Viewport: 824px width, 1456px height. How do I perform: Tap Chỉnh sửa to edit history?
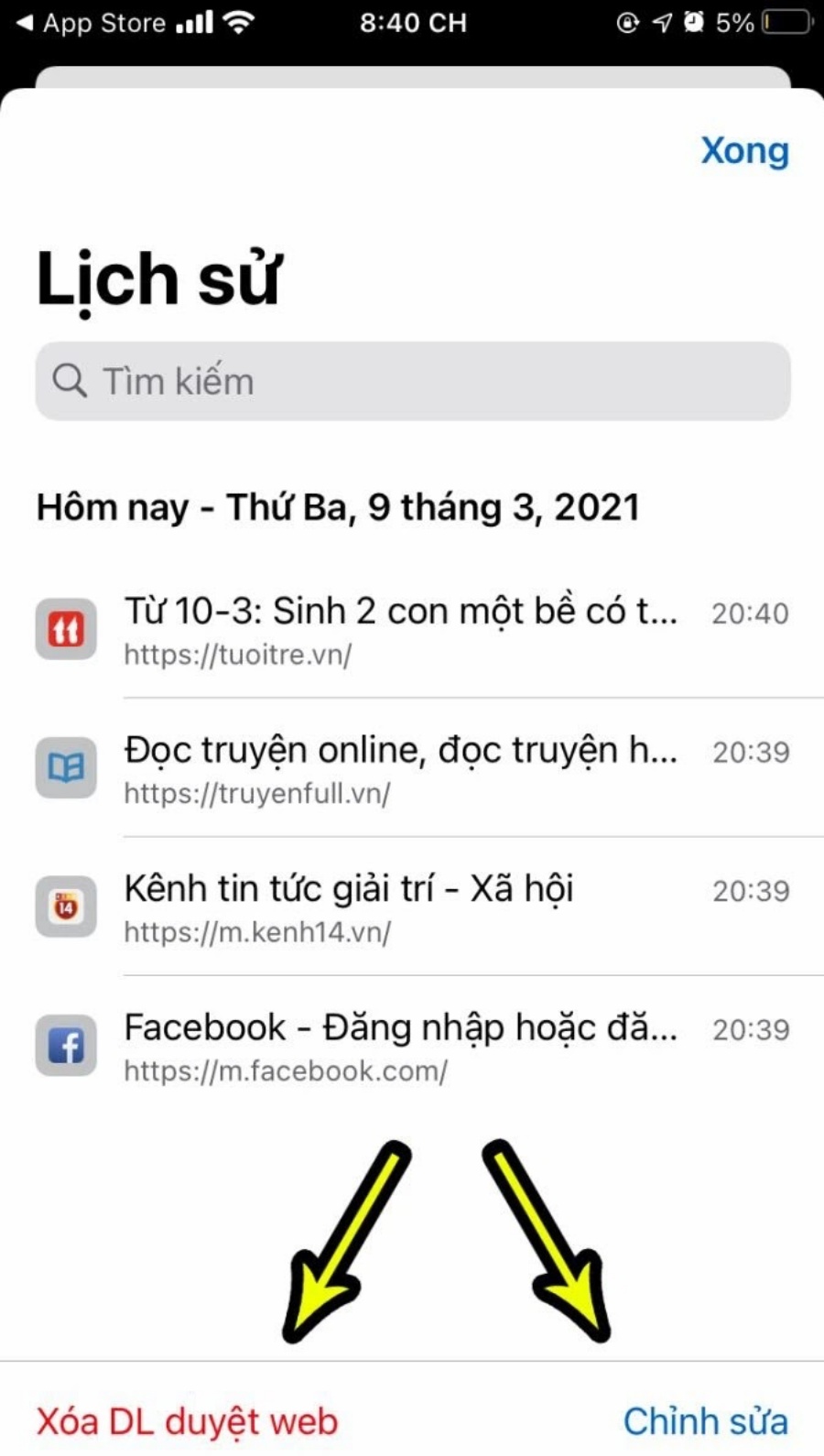(705, 1422)
